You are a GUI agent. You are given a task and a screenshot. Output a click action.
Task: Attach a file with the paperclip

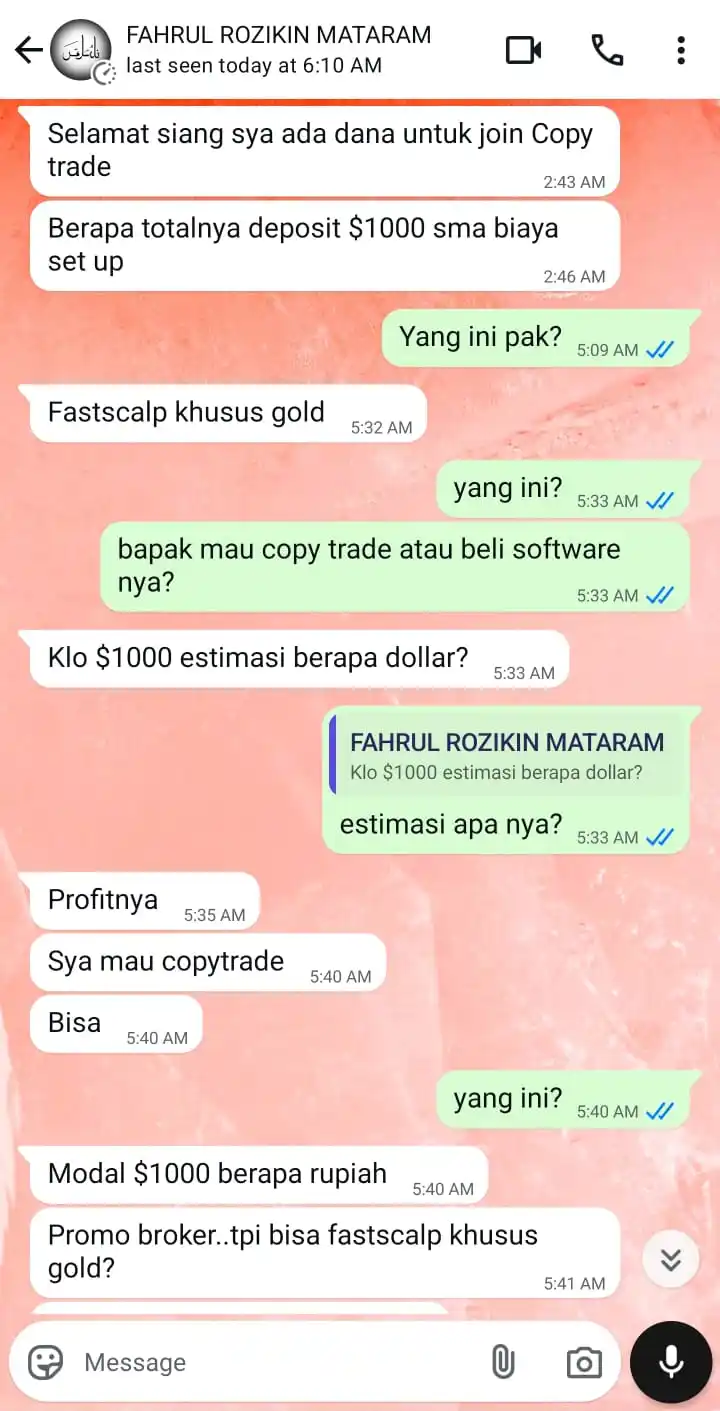pyautogui.click(x=502, y=1362)
